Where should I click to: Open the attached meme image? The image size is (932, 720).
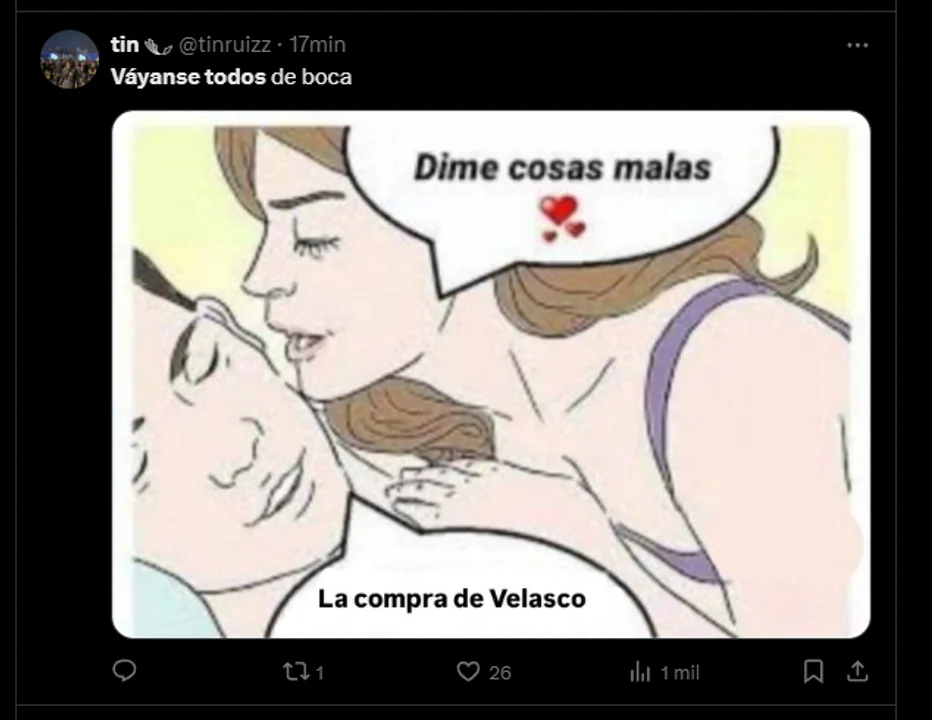coord(490,375)
